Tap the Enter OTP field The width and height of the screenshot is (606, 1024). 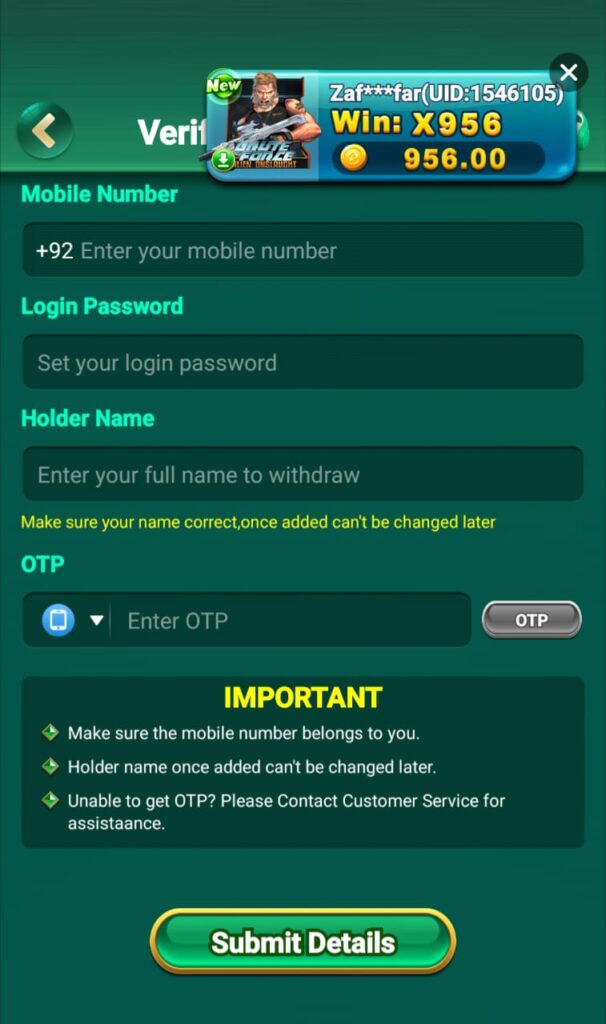[290, 621]
